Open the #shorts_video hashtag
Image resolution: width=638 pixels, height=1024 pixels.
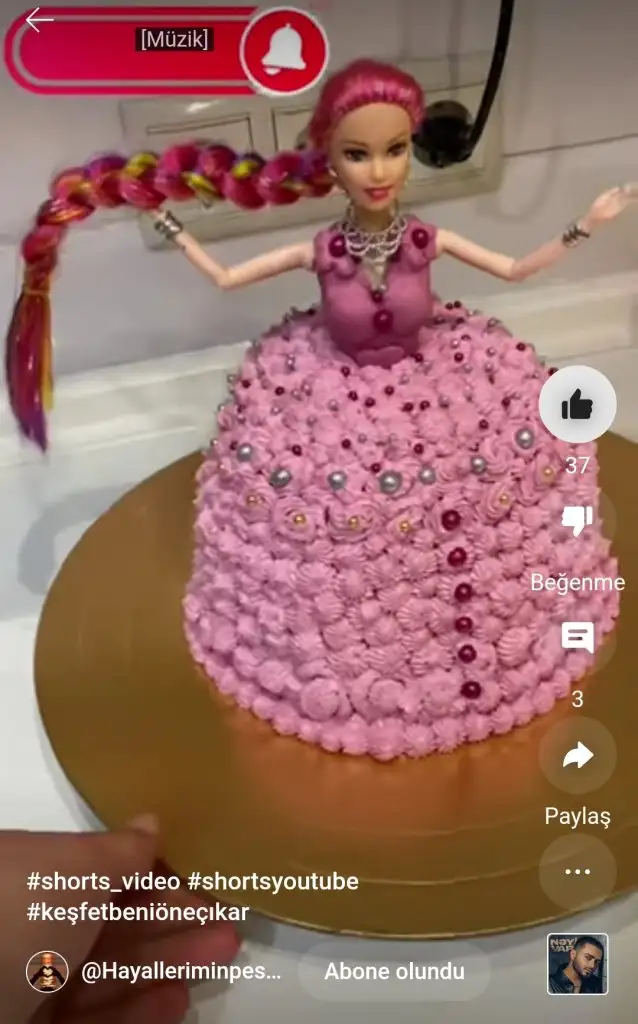pos(104,882)
